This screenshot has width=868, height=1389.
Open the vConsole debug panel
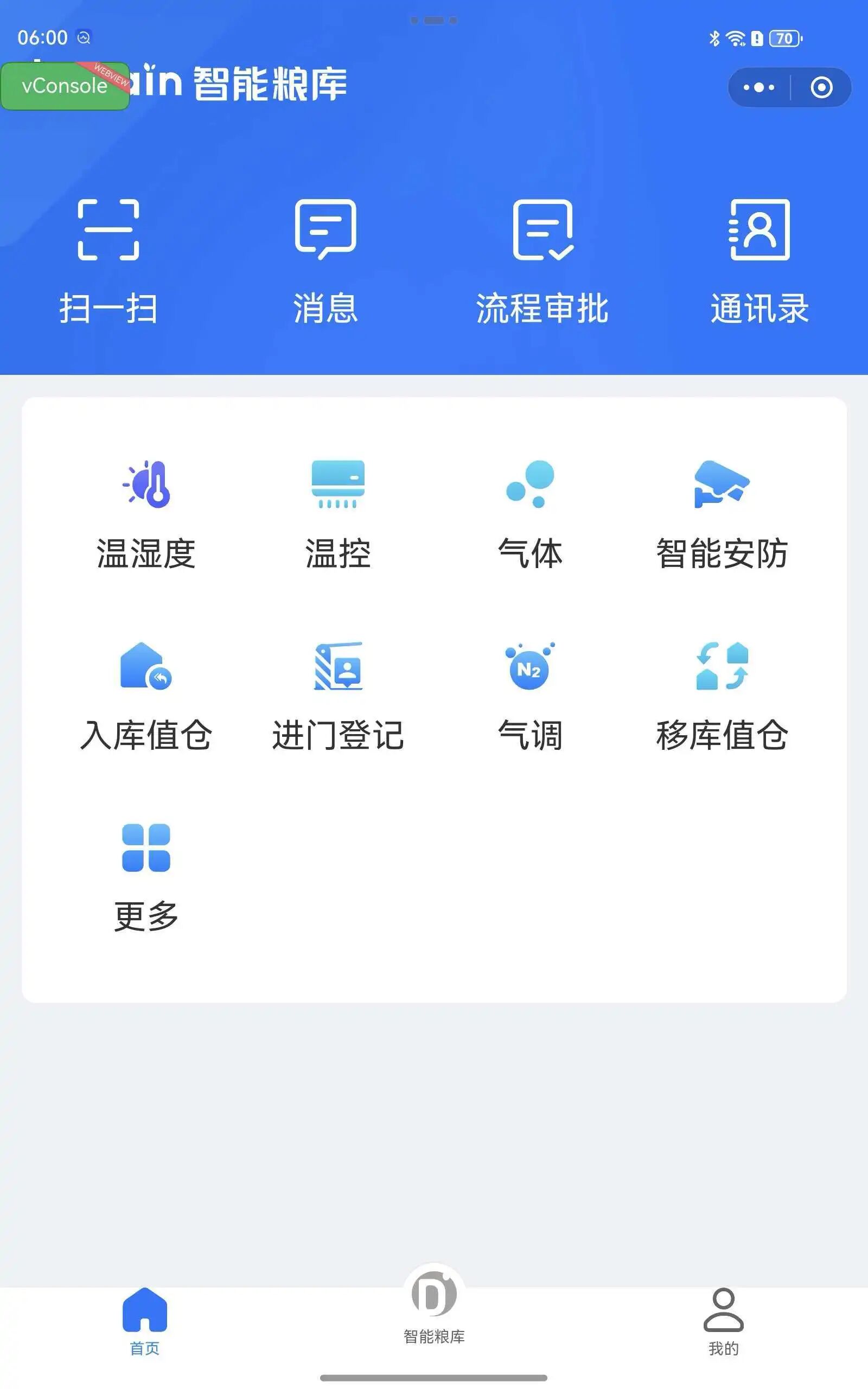pos(65,86)
